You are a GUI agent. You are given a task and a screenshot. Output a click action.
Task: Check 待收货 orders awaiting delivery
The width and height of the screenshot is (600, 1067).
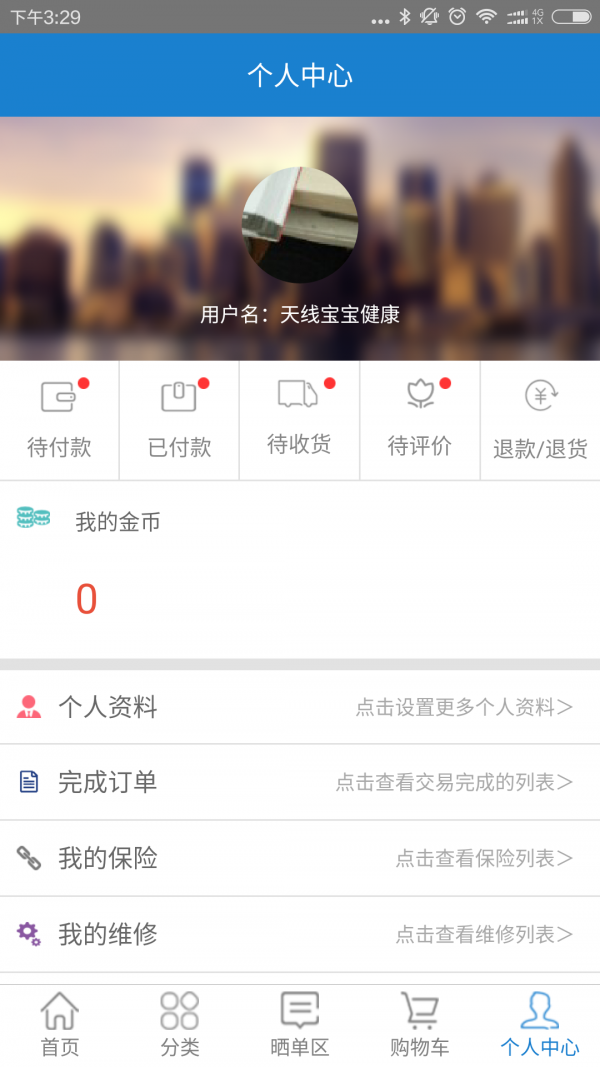299,420
